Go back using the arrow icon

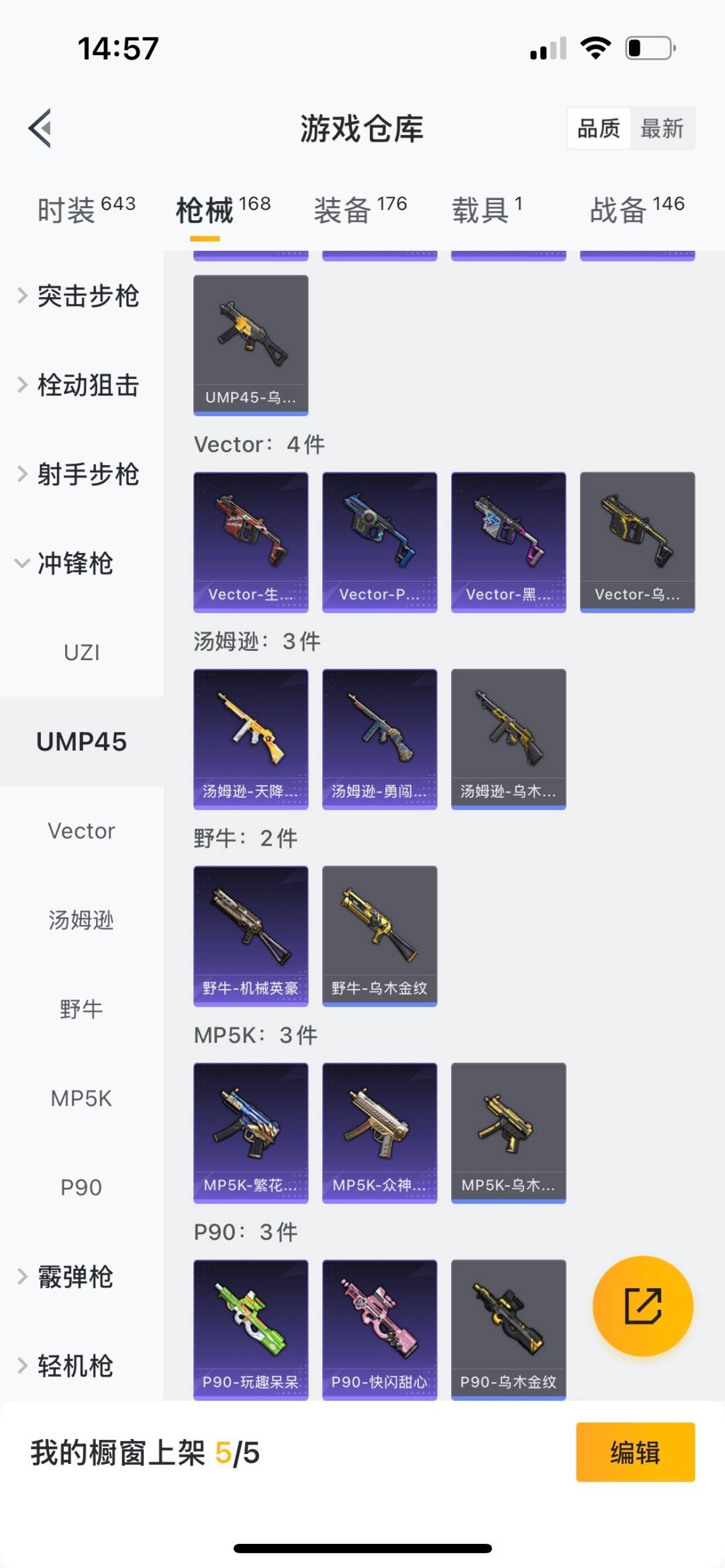pyautogui.click(x=40, y=128)
